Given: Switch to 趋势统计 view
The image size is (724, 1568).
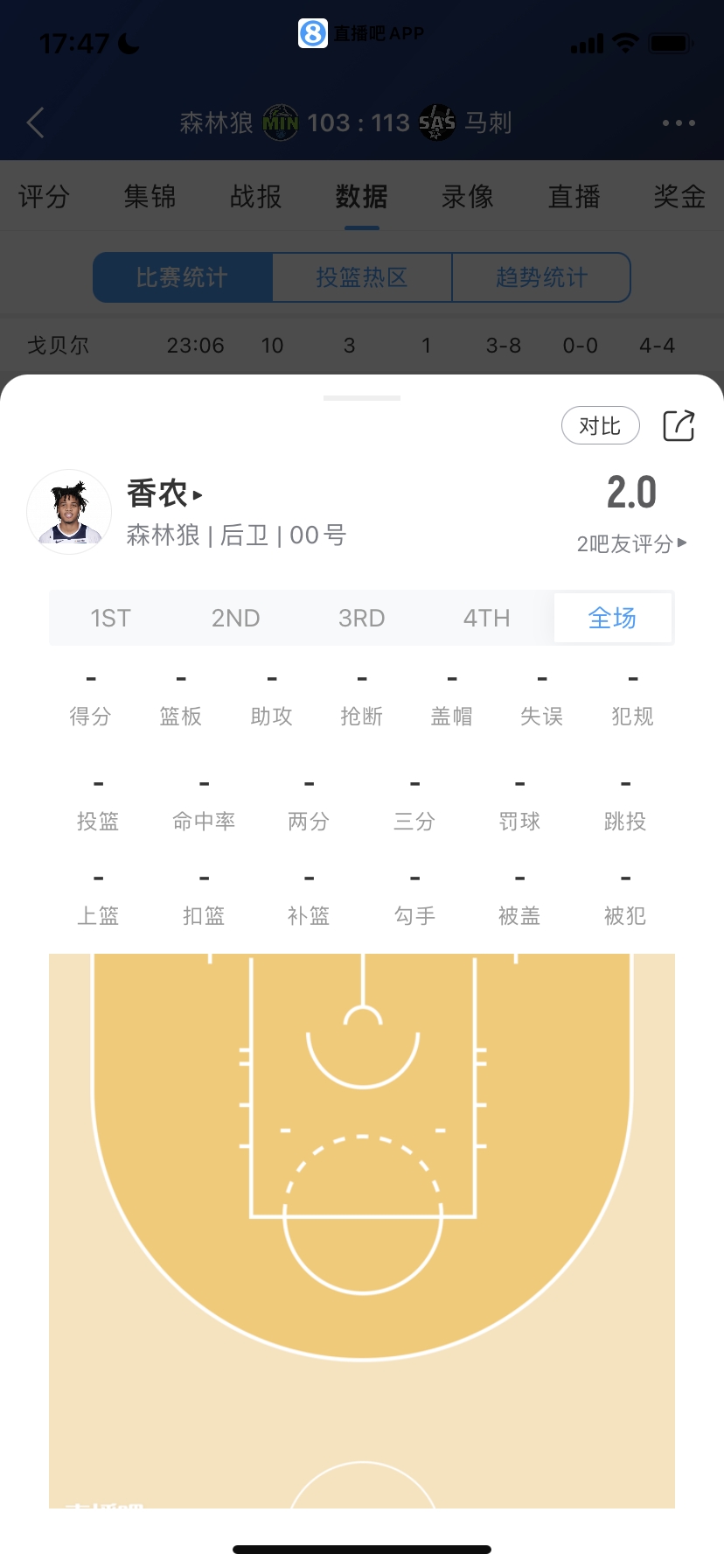Looking at the screenshot, I should 541,277.
